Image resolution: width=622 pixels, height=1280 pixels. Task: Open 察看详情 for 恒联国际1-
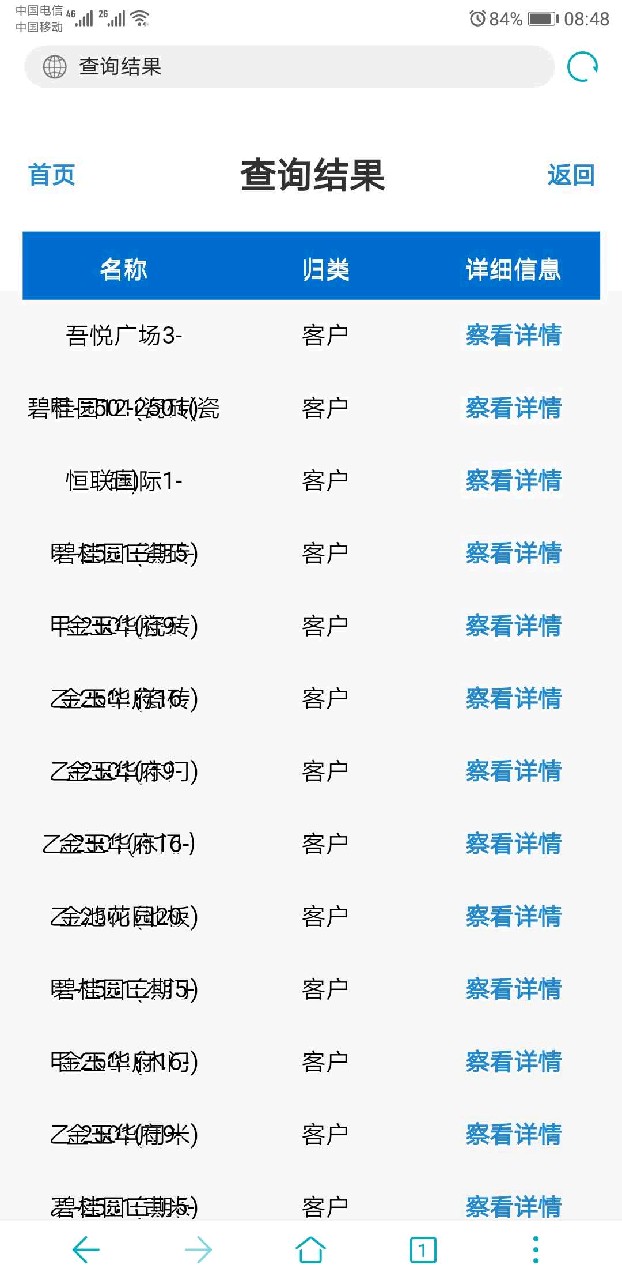click(x=513, y=481)
